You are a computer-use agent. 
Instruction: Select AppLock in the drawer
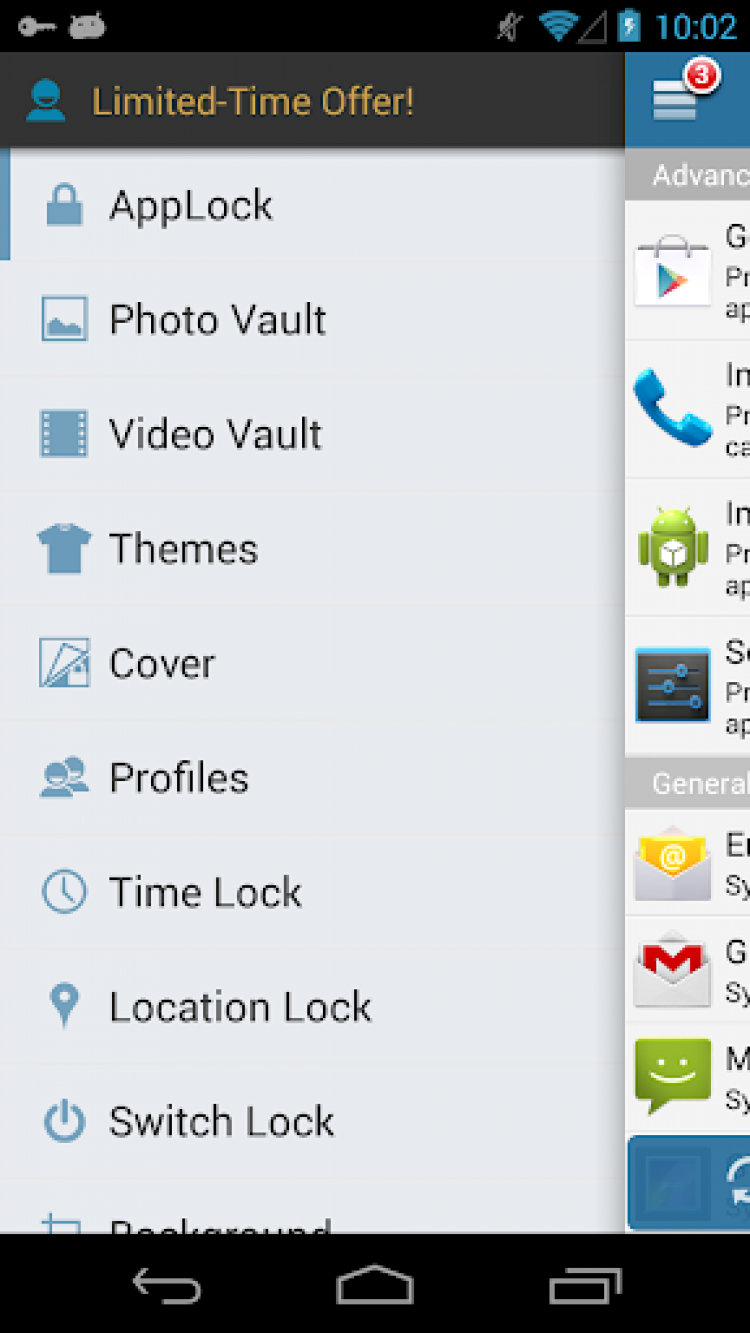[190, 206]
